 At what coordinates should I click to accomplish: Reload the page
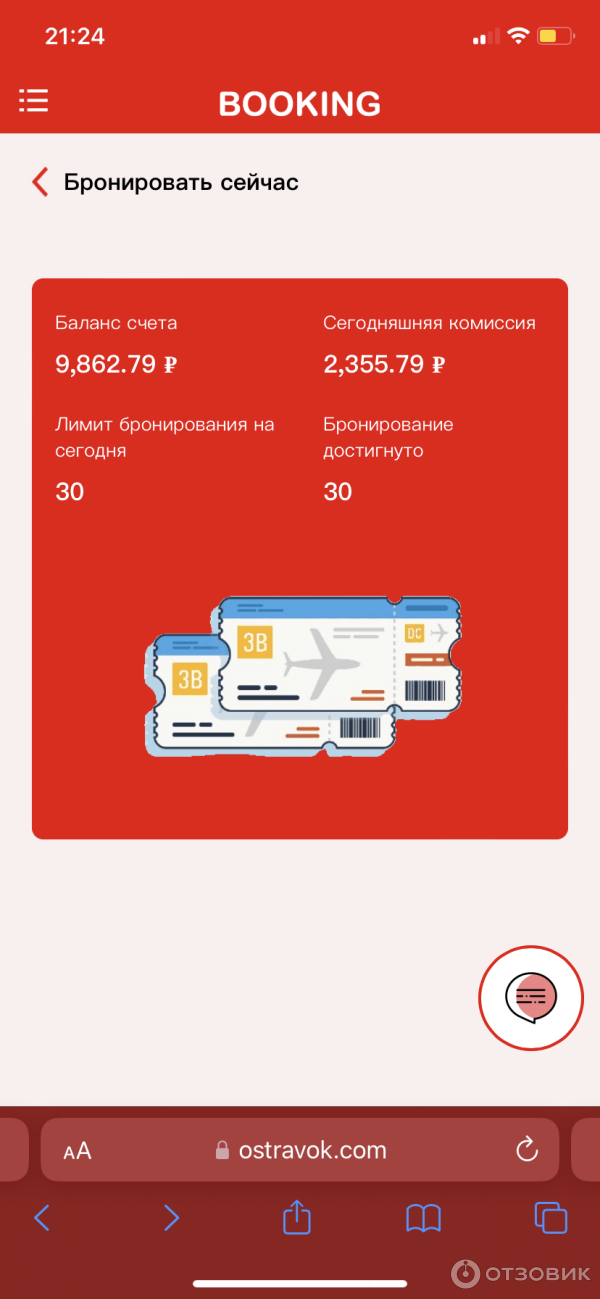pyautogui.click(x=527, y=1150)
